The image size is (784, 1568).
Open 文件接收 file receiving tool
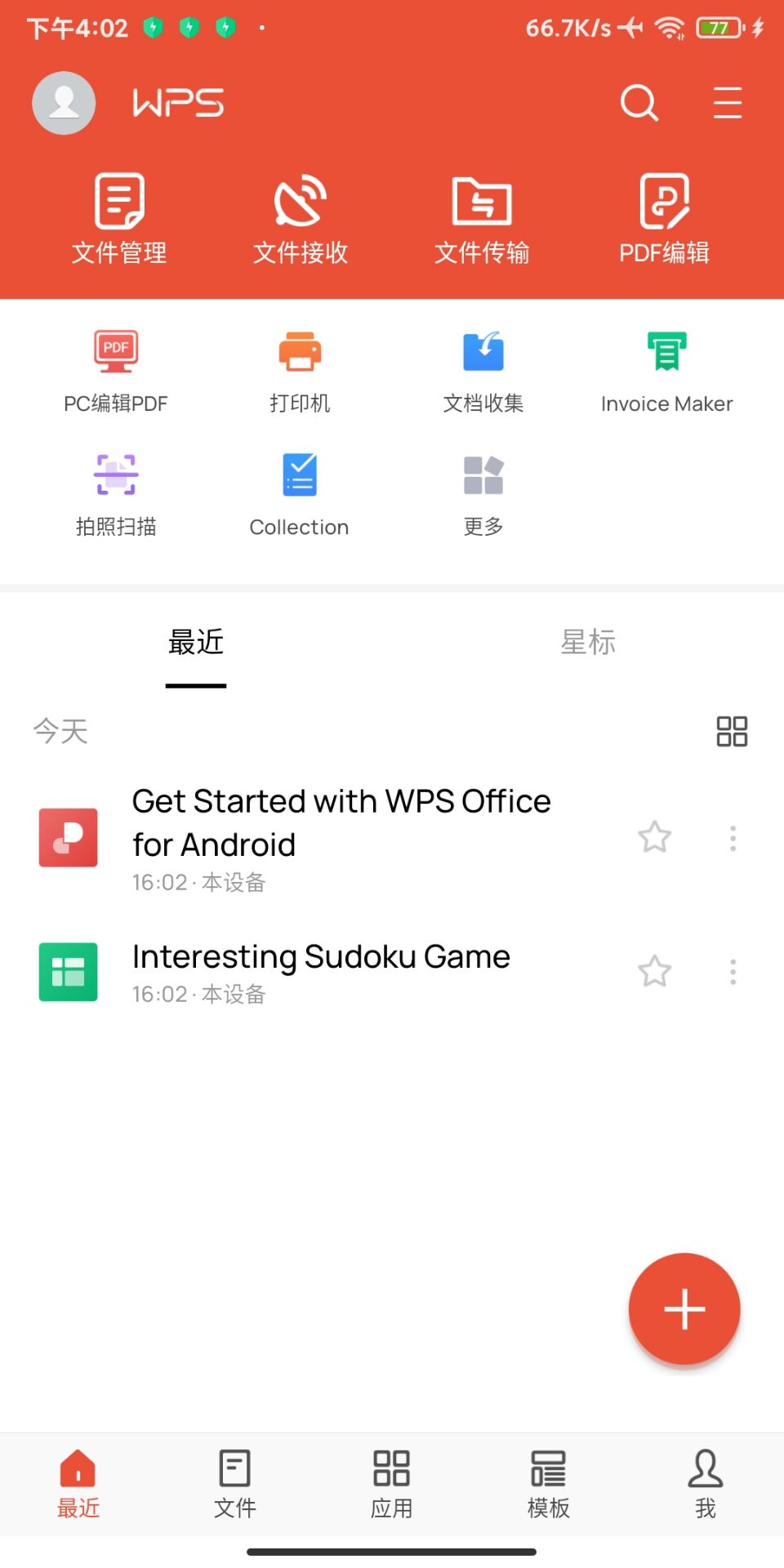301,216
